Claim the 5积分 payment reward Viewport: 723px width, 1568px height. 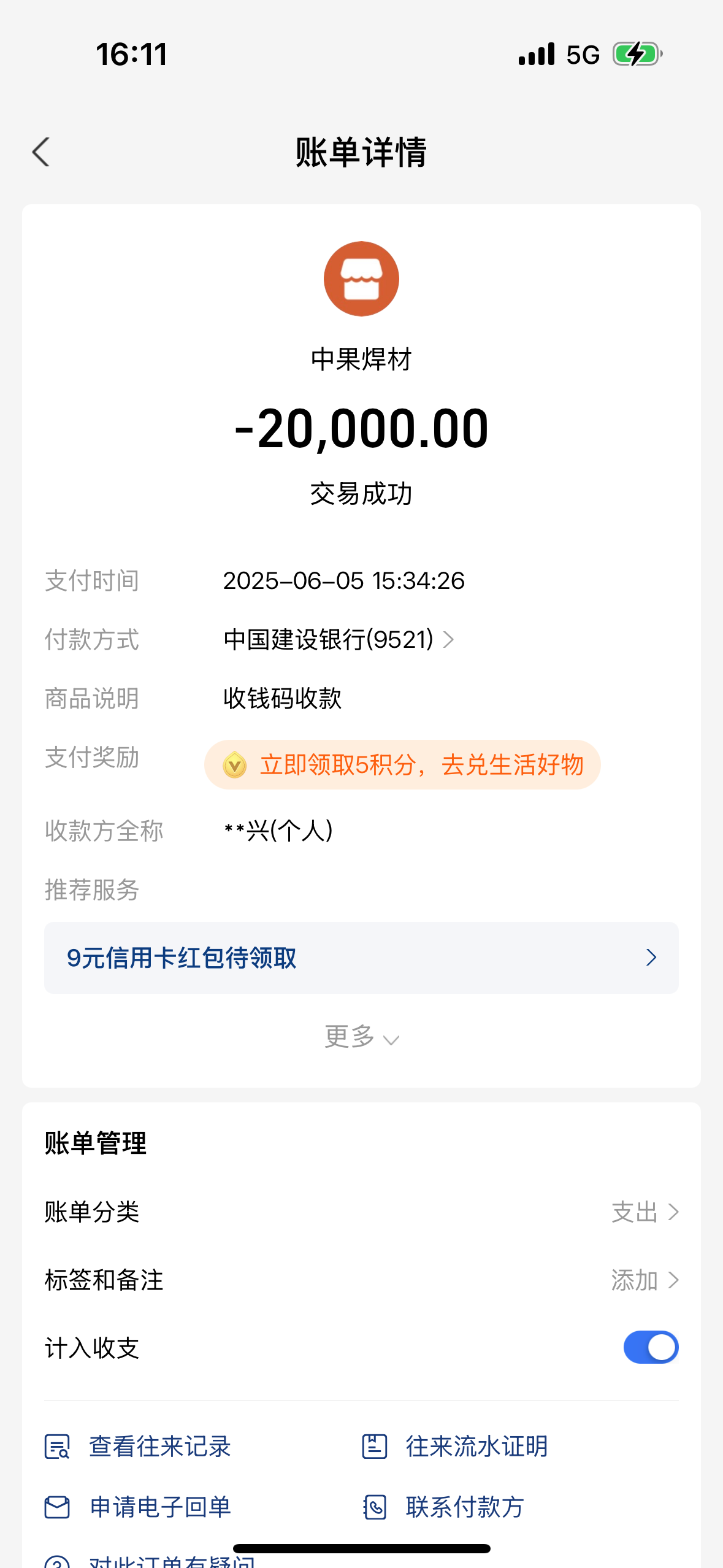[x=402, y=765]
